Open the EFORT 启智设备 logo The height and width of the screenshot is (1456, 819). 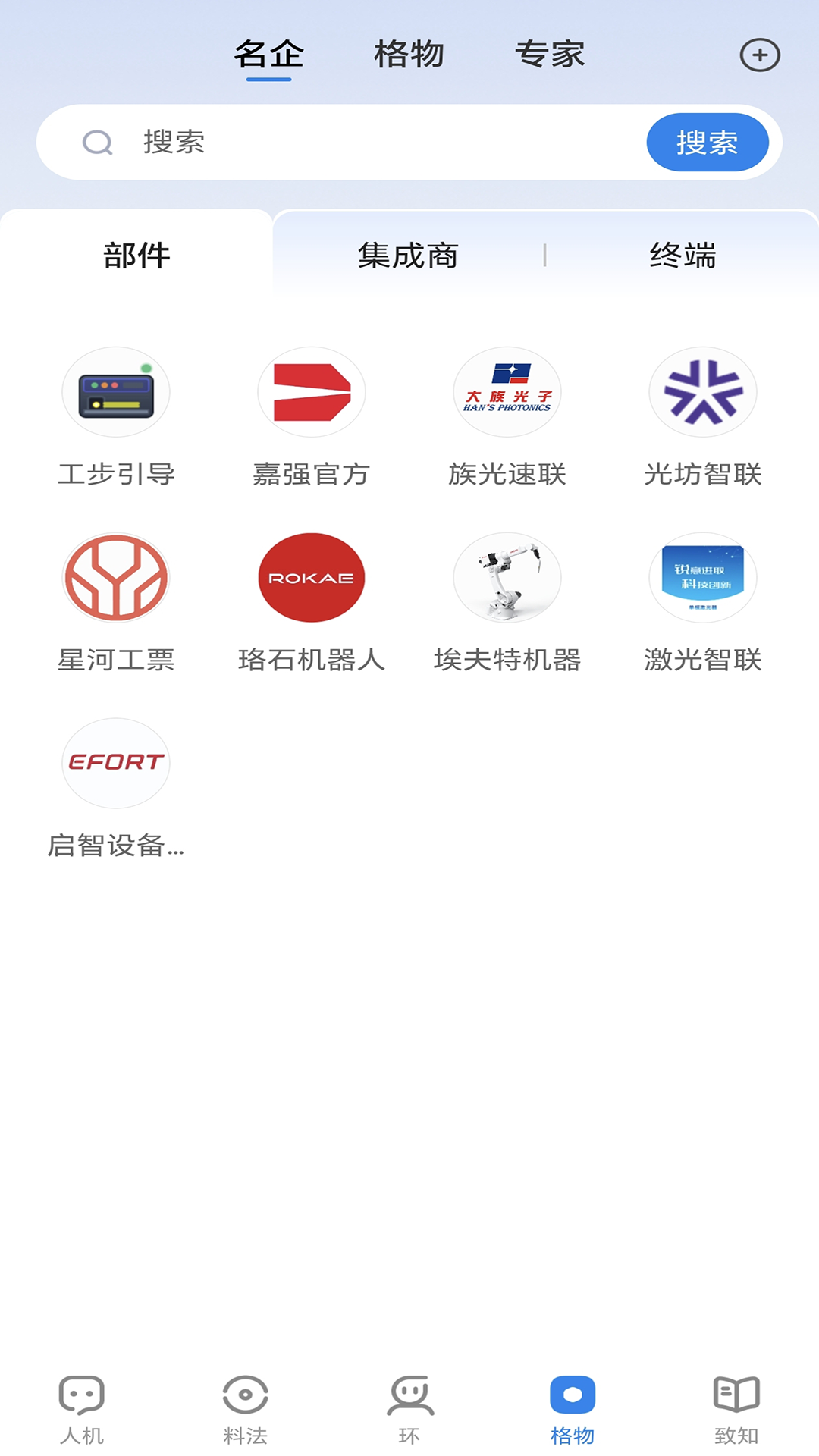[x=115, y=763]
